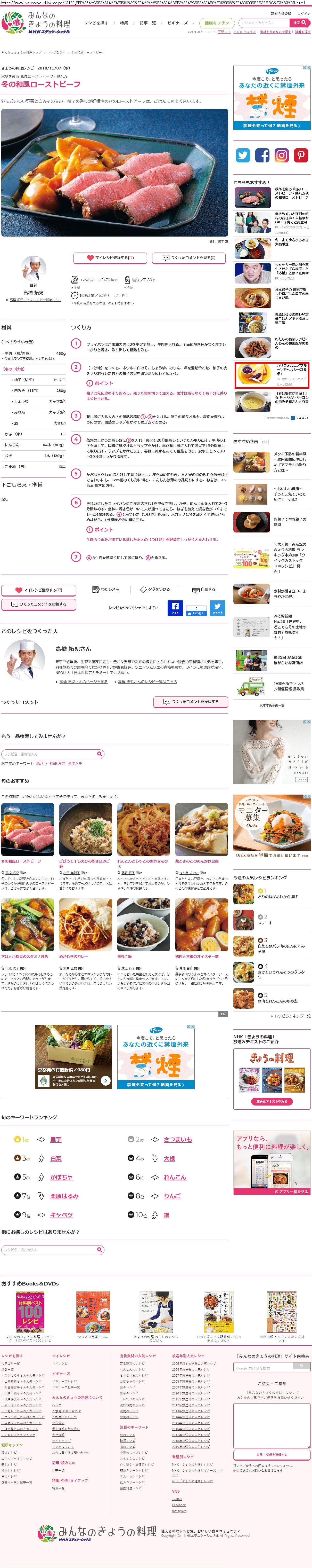Open the Instagram icon in the sidebar
The height and width of the screenshot is (1568, 312).
click(282, 155)
